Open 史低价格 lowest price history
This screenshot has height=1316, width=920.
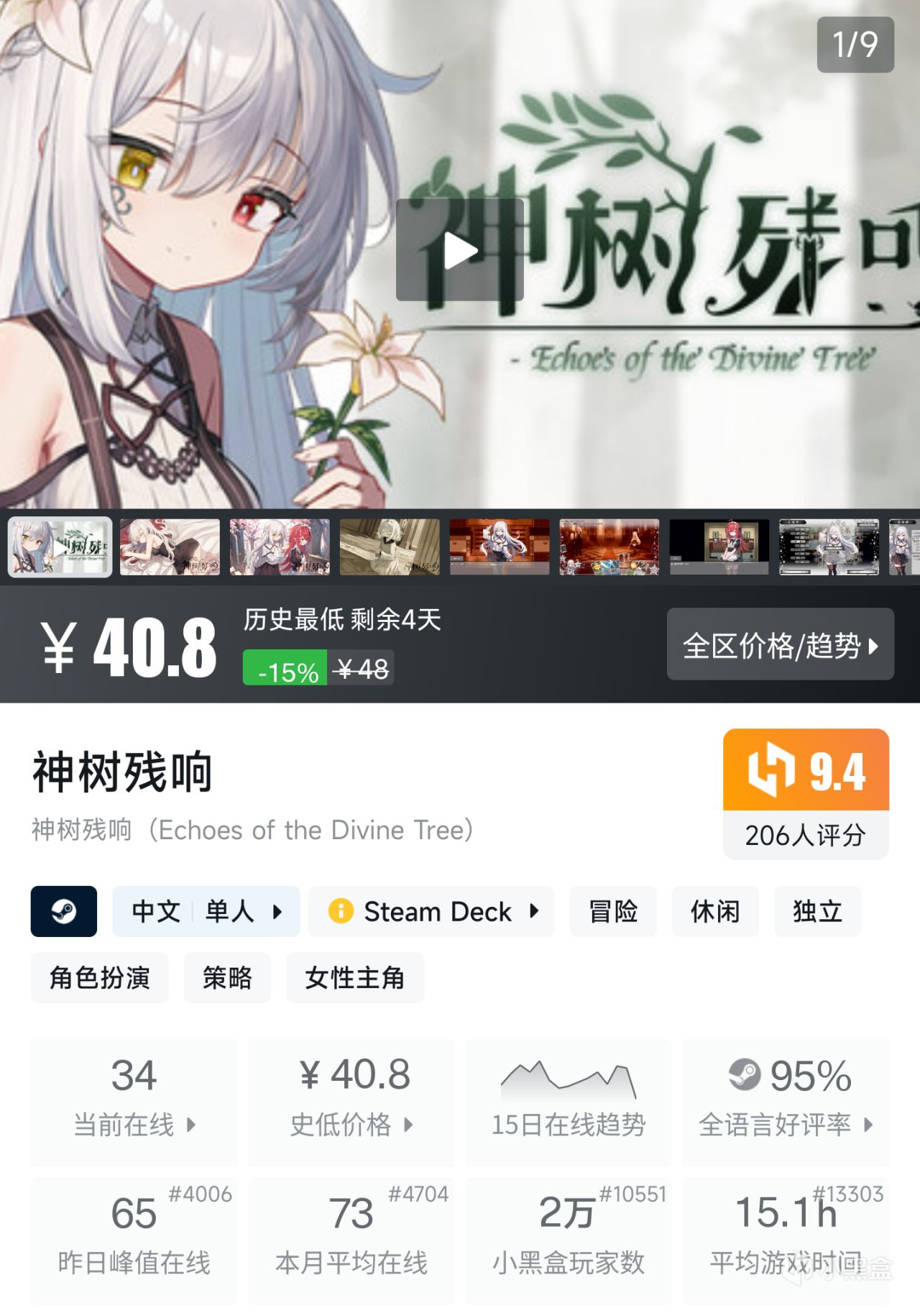351,1102
